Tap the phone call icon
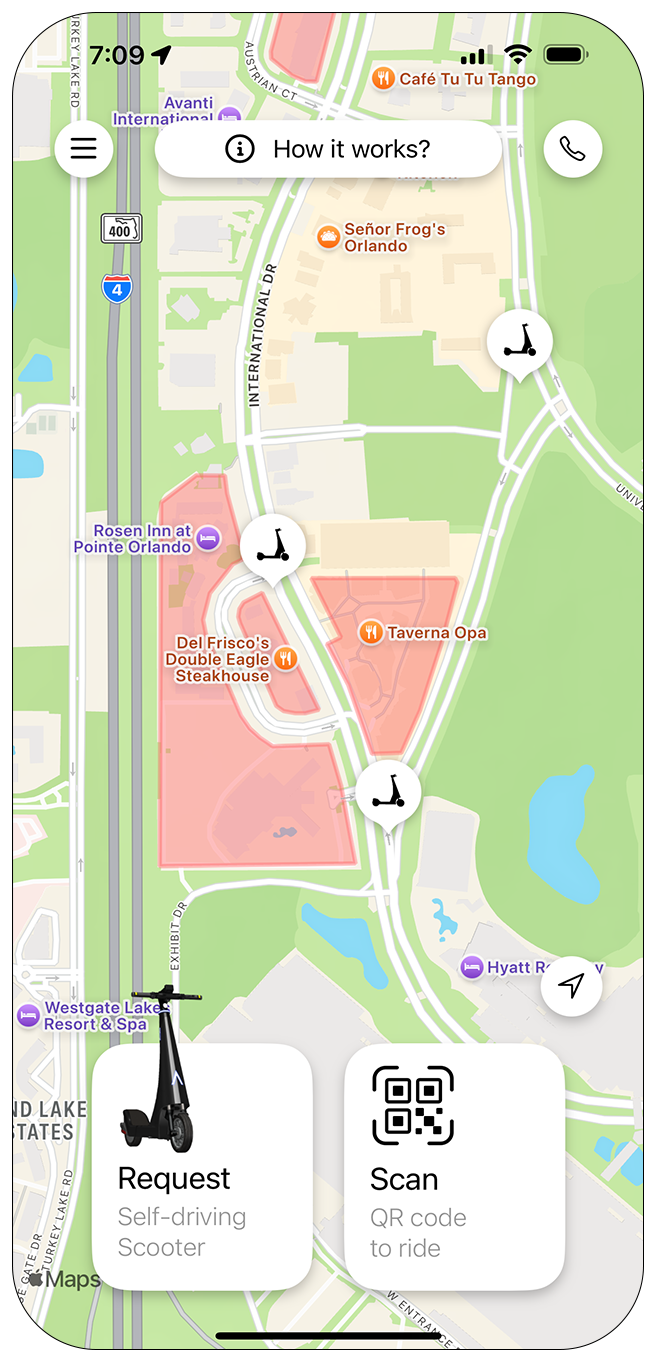 pos(572,149)
